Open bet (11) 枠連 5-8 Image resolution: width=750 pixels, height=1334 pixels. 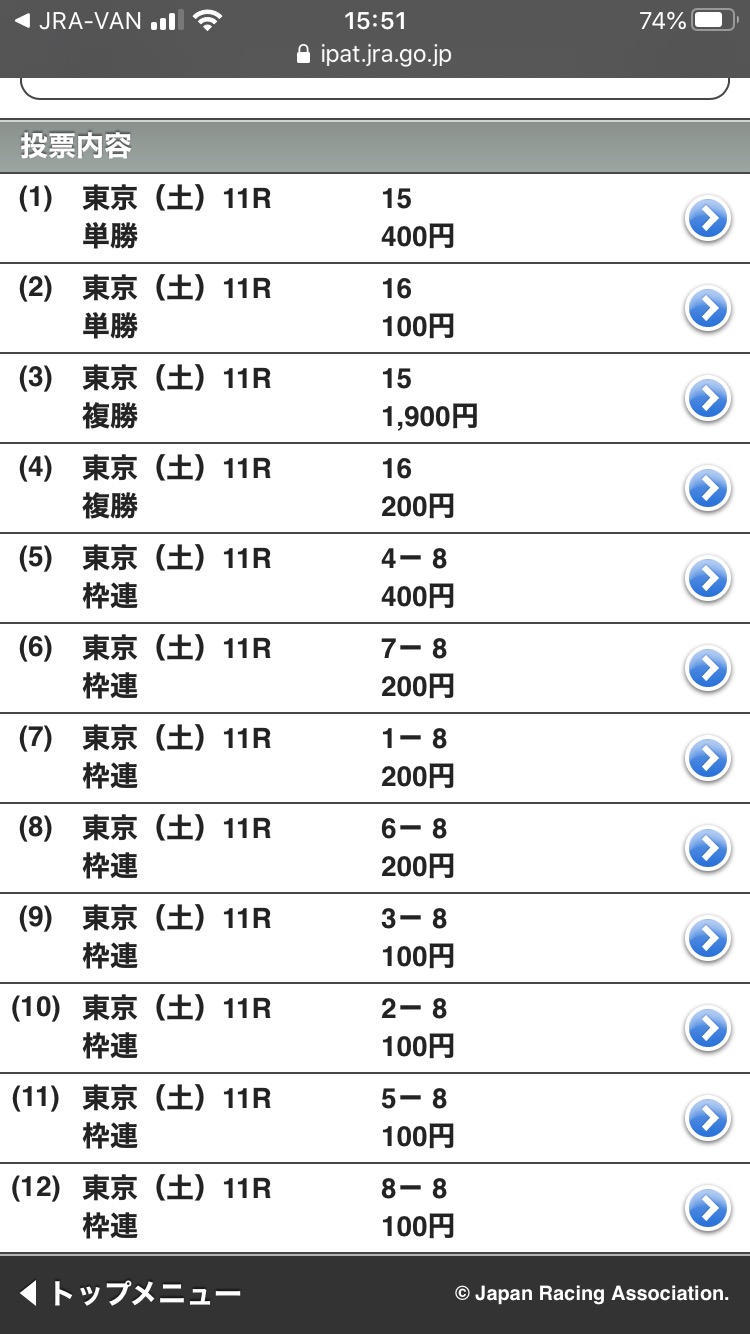point(707,1118)
